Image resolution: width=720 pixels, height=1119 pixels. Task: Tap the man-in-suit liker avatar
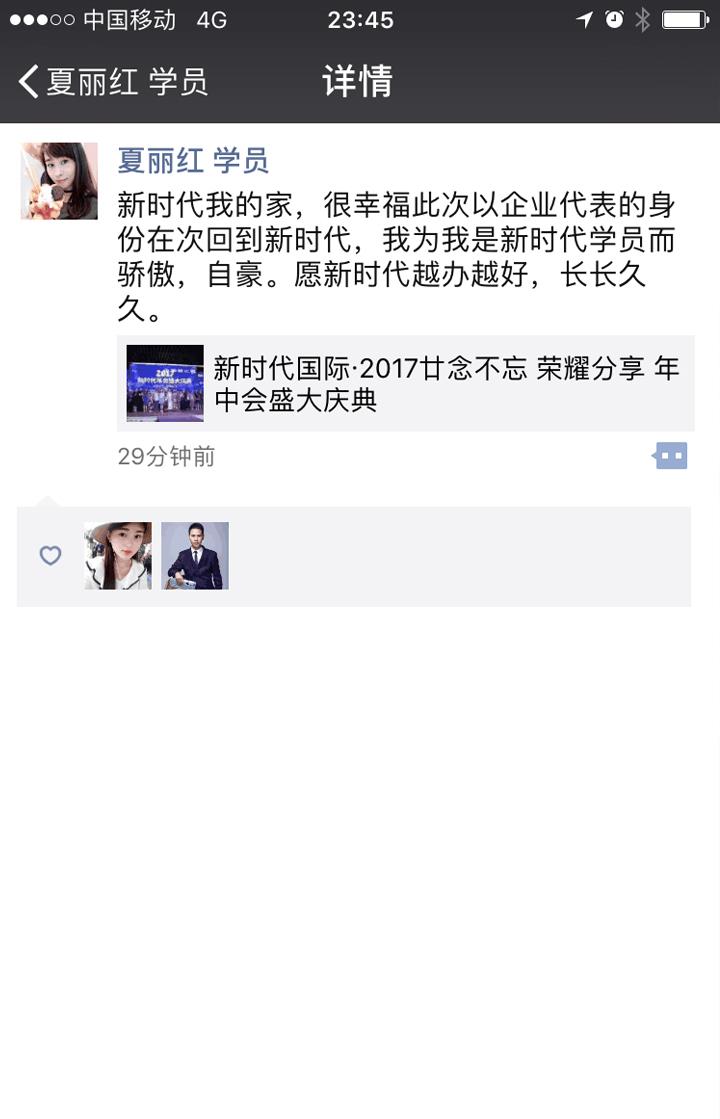click(x=195, y=555)
